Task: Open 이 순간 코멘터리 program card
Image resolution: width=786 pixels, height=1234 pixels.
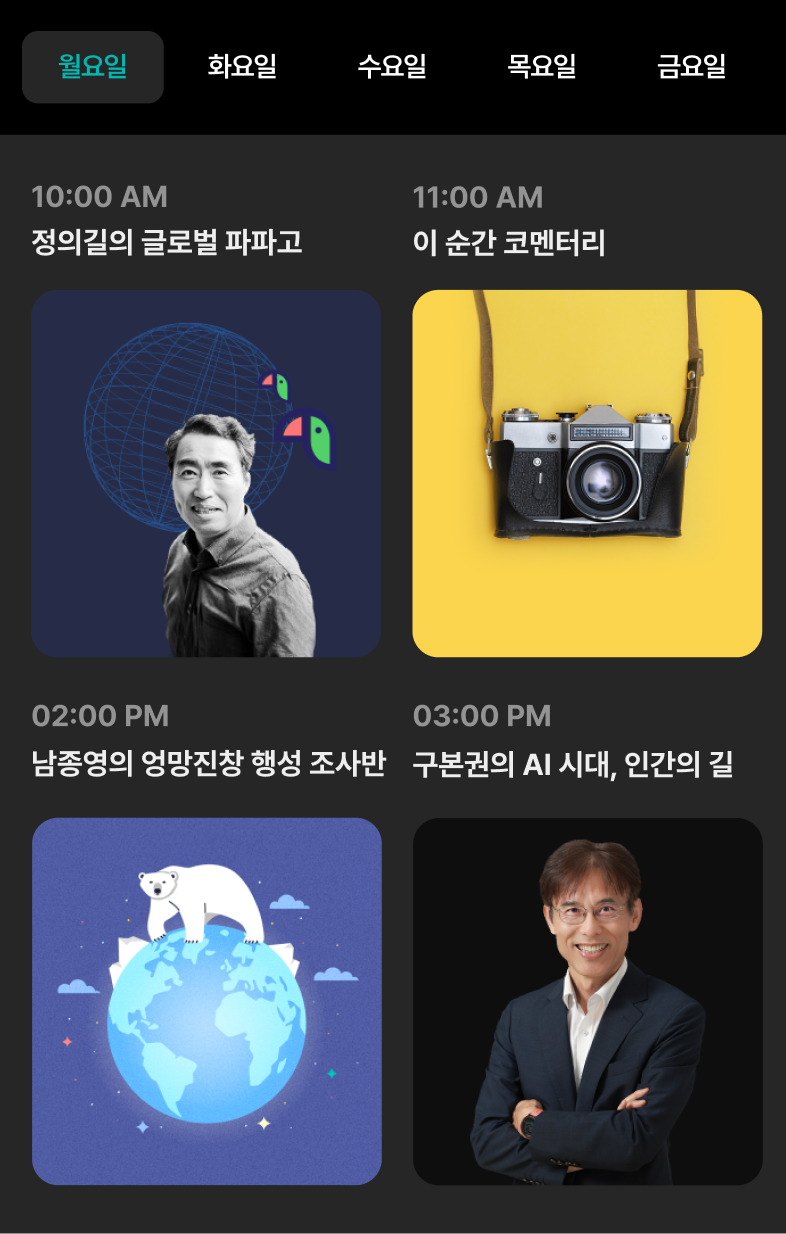Action: point(587,473)
